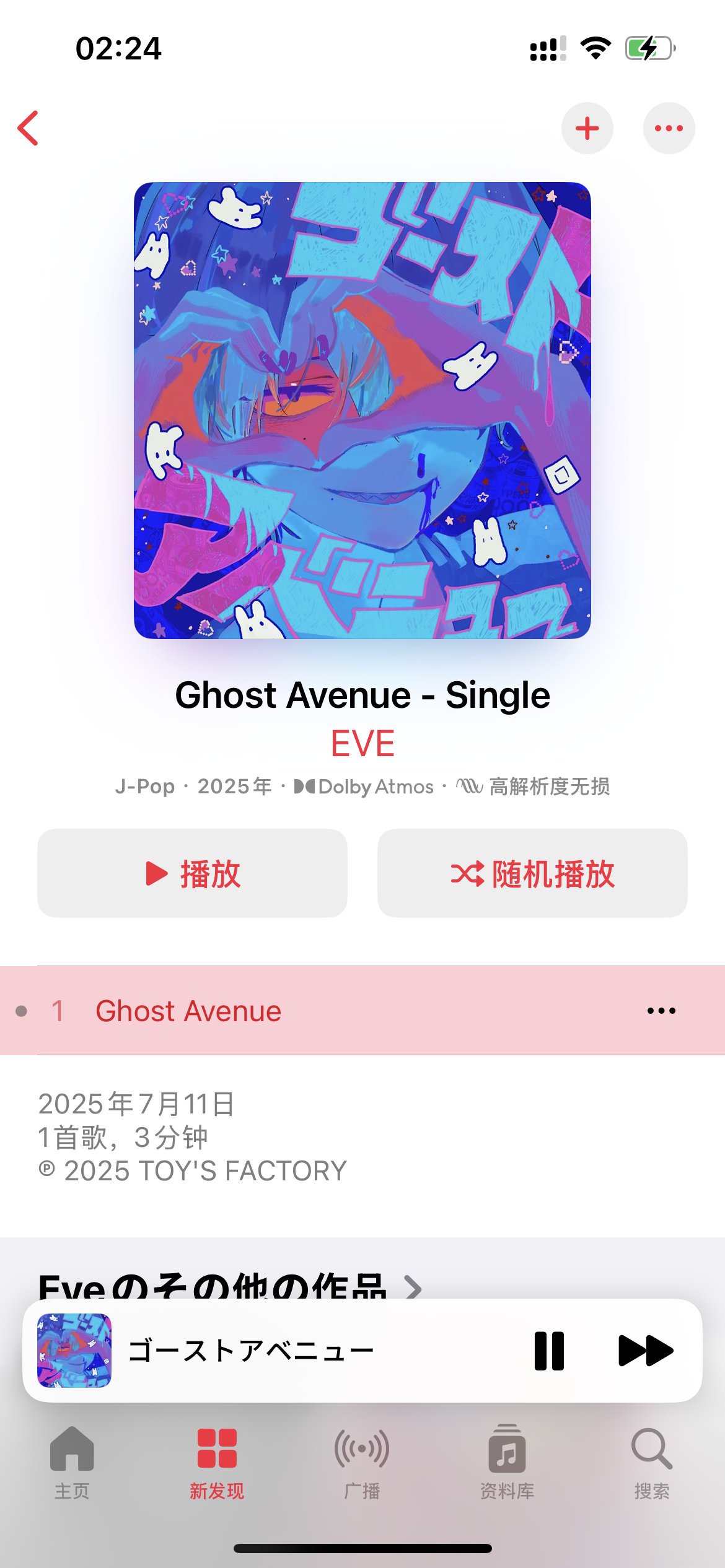The height and width of the screenshot is (1568, 725).
Task: Open the 资料库 tab
Action: coord(507,1462)
